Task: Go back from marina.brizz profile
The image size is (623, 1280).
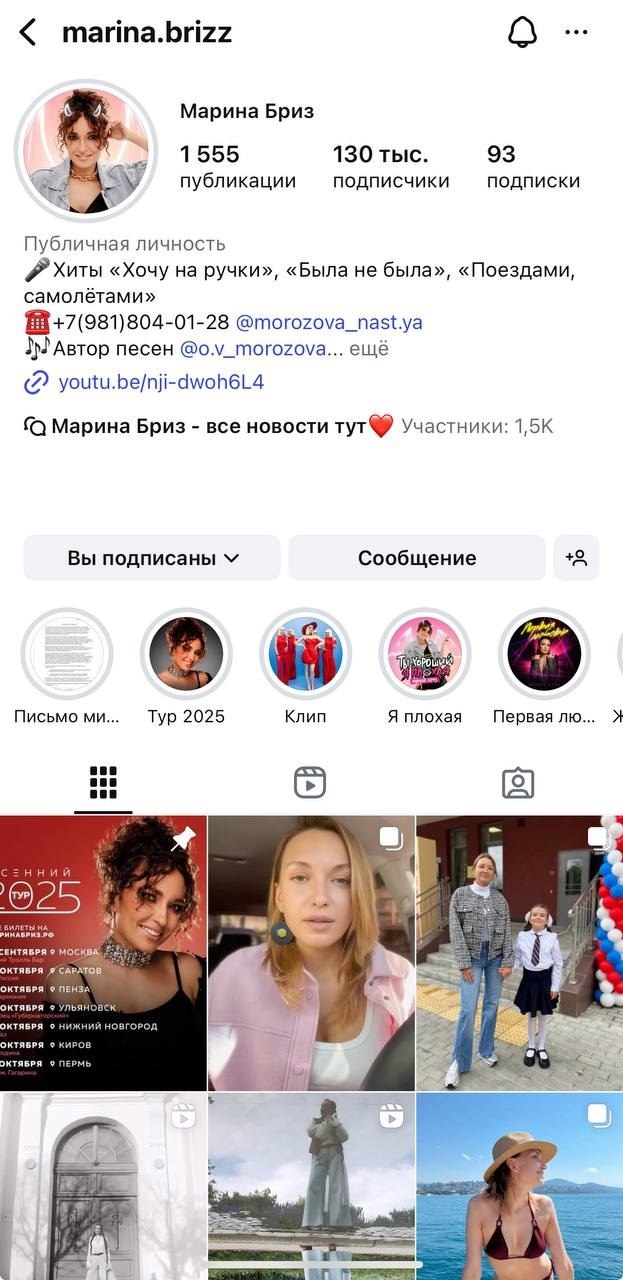Action: pyautogui.click(x=28, y=33)
